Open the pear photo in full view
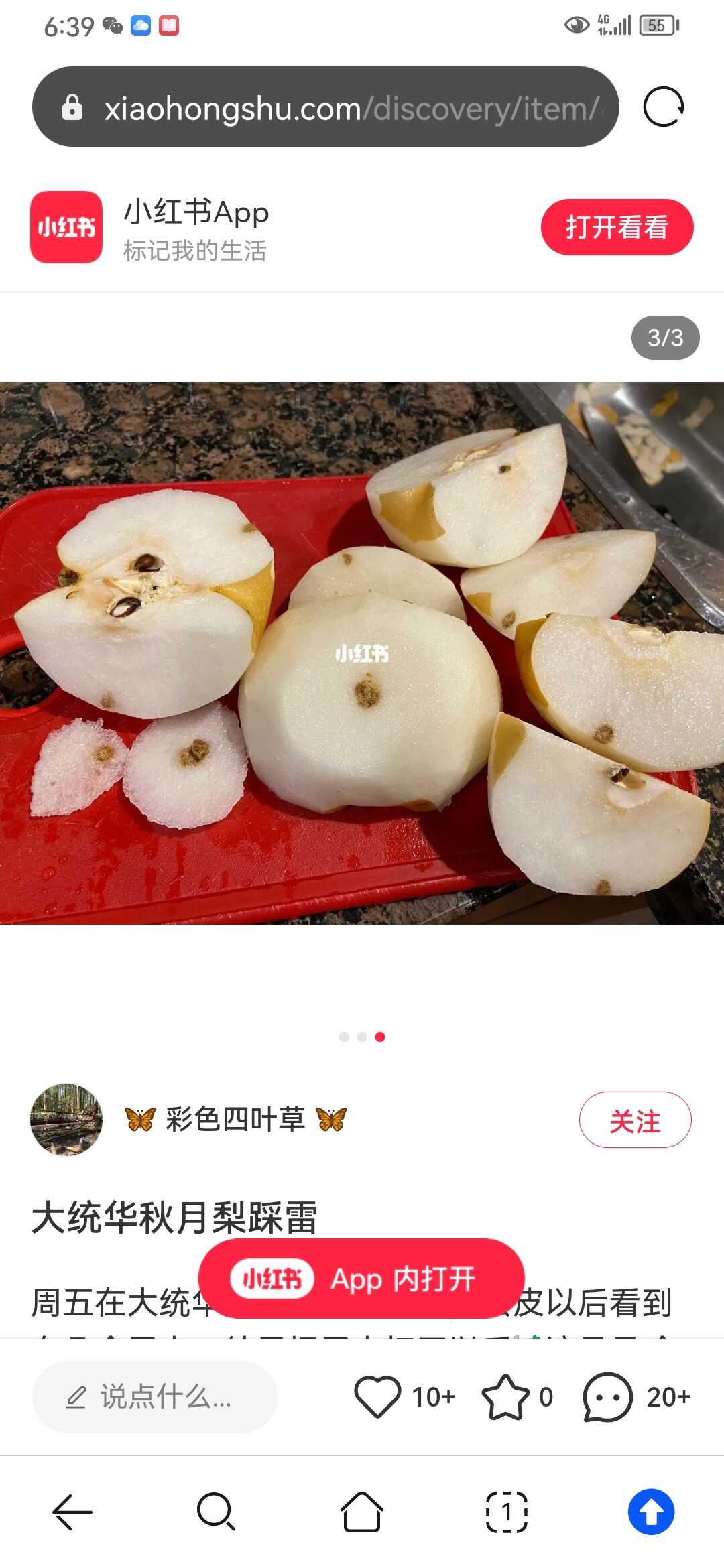The image size is (724, 1568). [x=362, y=653]
